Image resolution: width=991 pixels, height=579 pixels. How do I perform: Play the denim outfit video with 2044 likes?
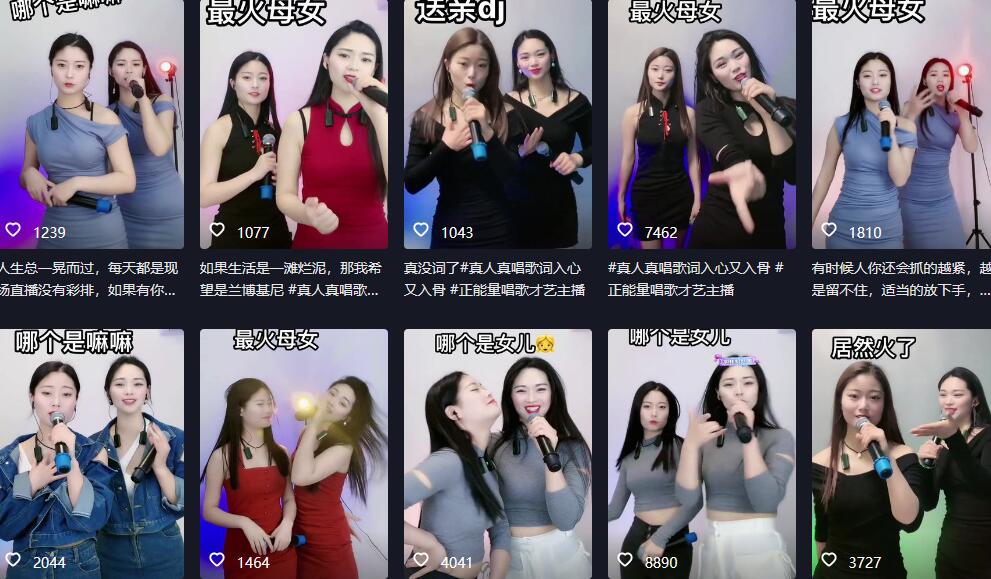[x=92, y=450]
